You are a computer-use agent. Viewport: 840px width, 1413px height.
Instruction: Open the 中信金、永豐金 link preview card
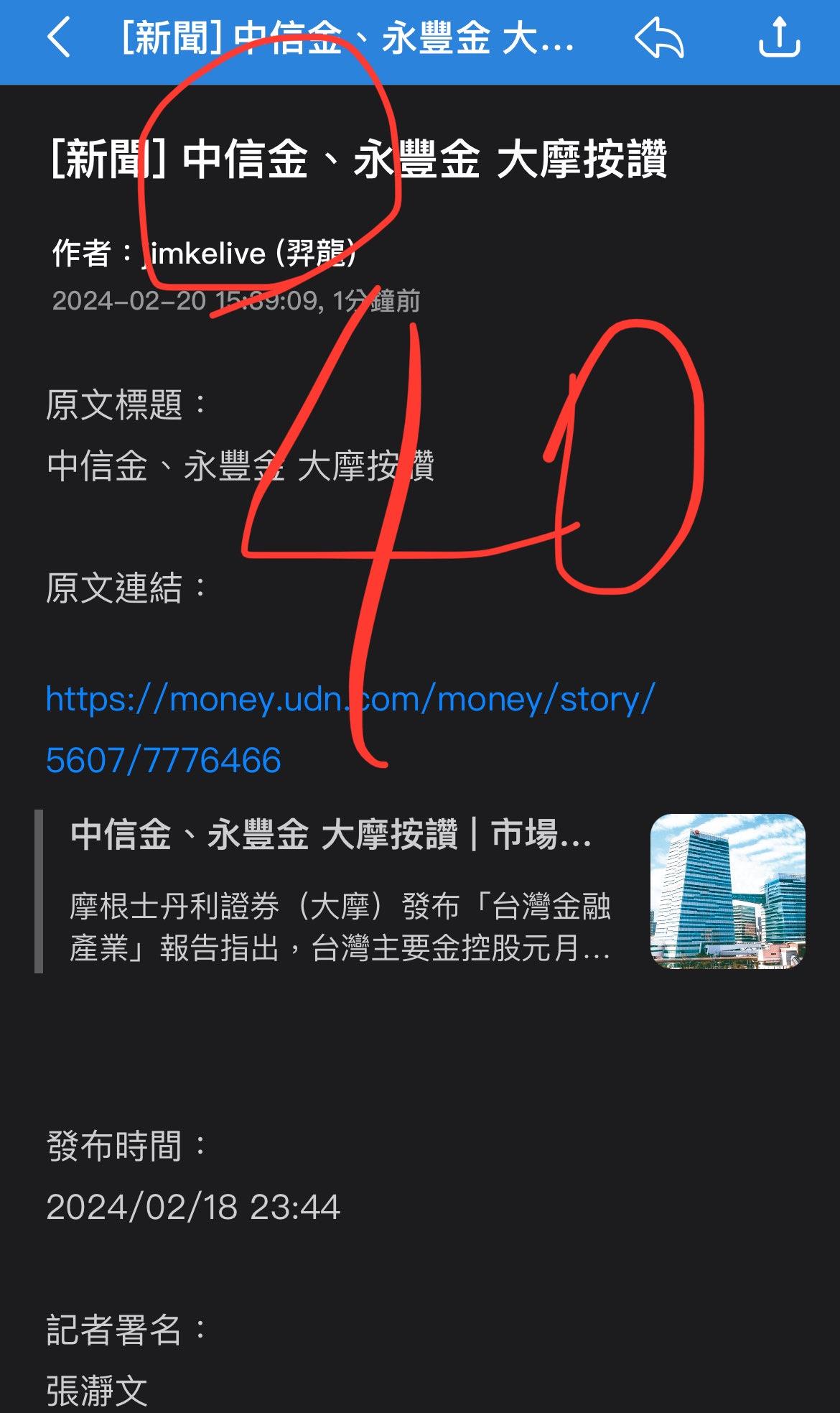(x=421, y=891)
